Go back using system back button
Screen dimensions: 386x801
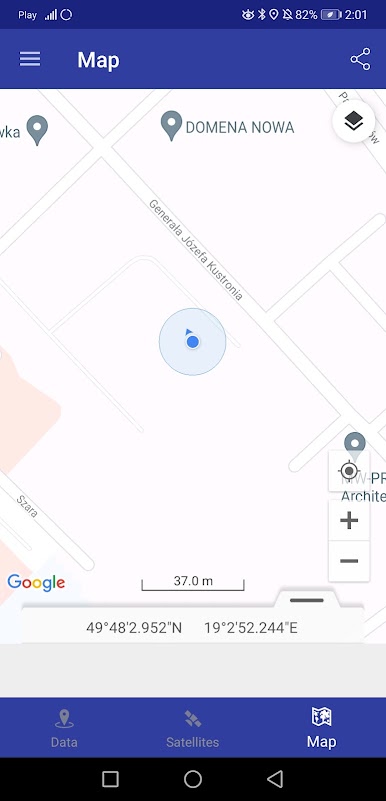pos(275,779)
